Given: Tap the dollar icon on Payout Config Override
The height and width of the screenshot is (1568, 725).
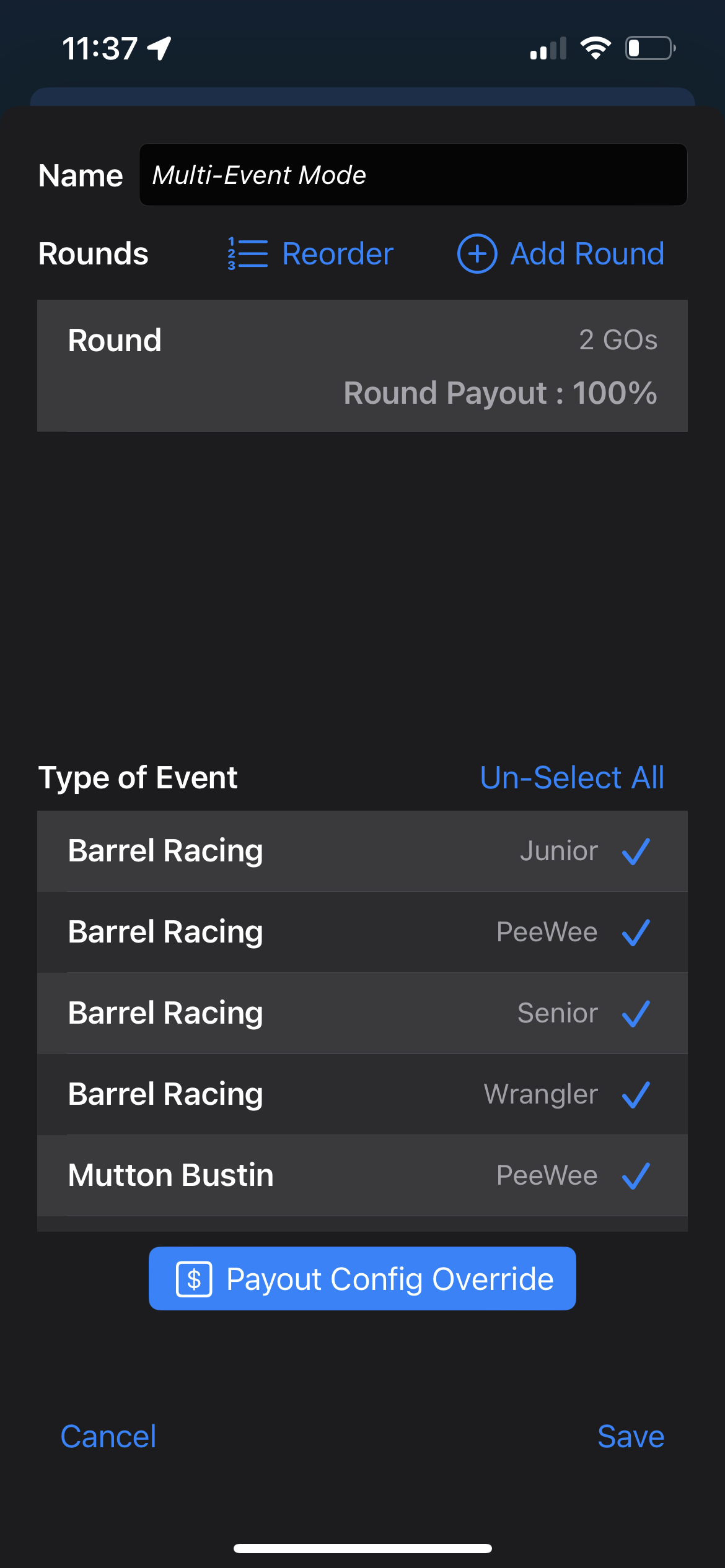Looking at the screenshot, I should coord(195,1278).
